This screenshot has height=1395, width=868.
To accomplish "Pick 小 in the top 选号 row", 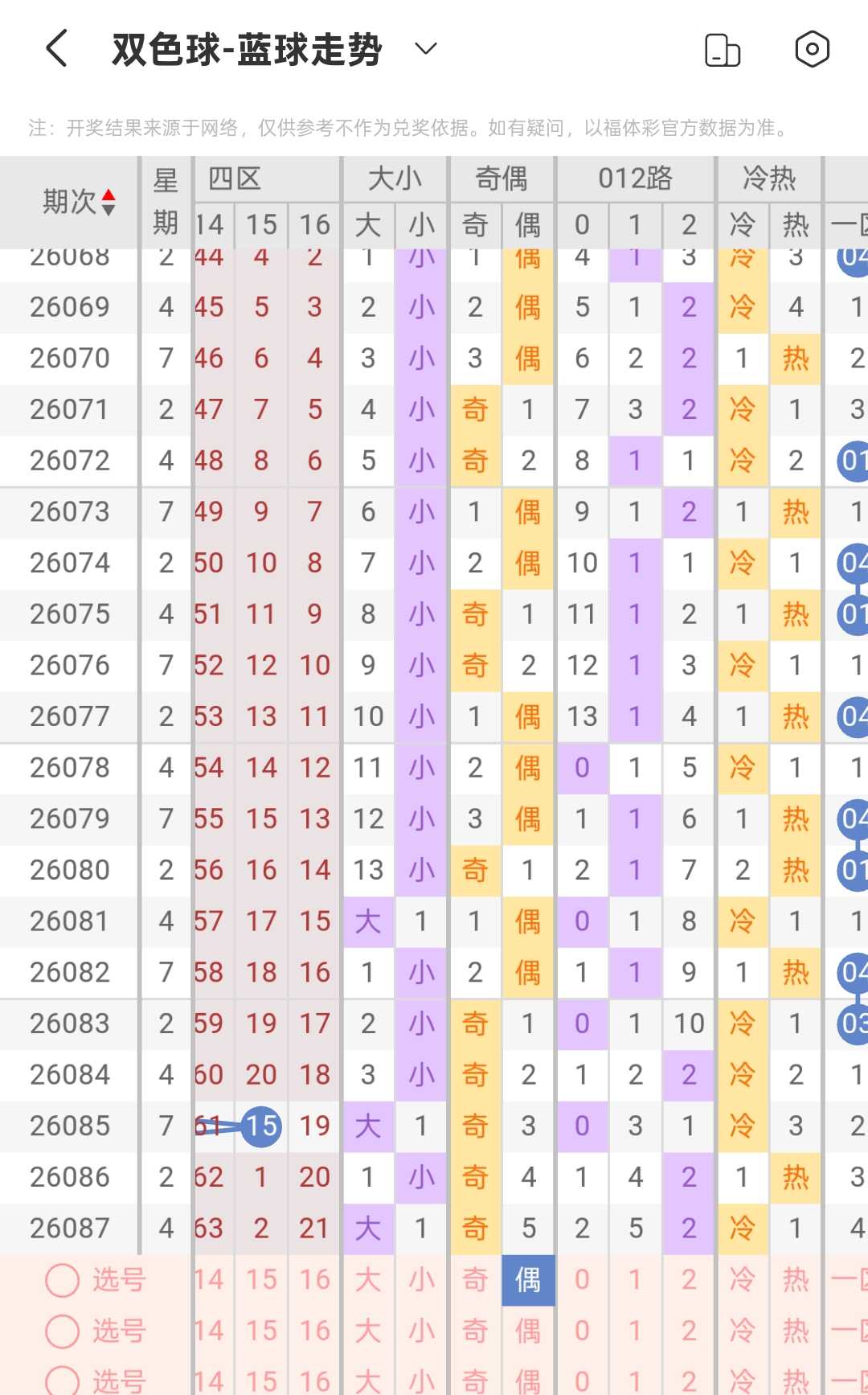I will tap(421, 1280).
